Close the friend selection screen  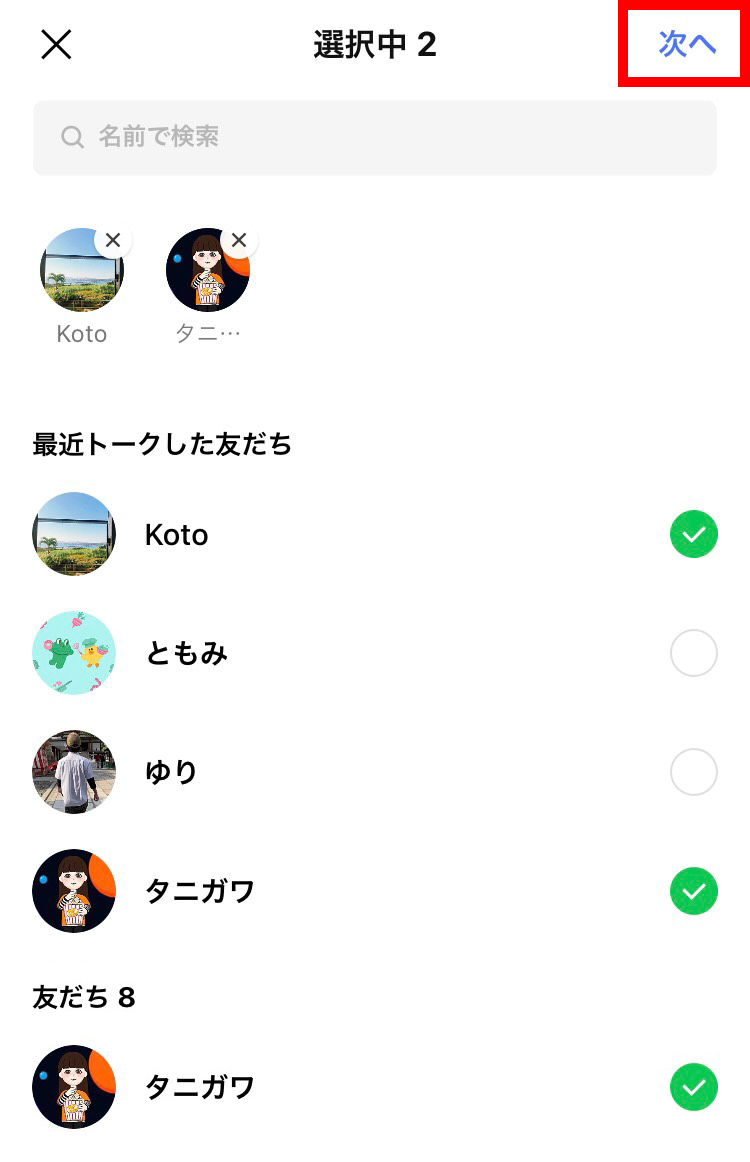click(x=56, y=44)
